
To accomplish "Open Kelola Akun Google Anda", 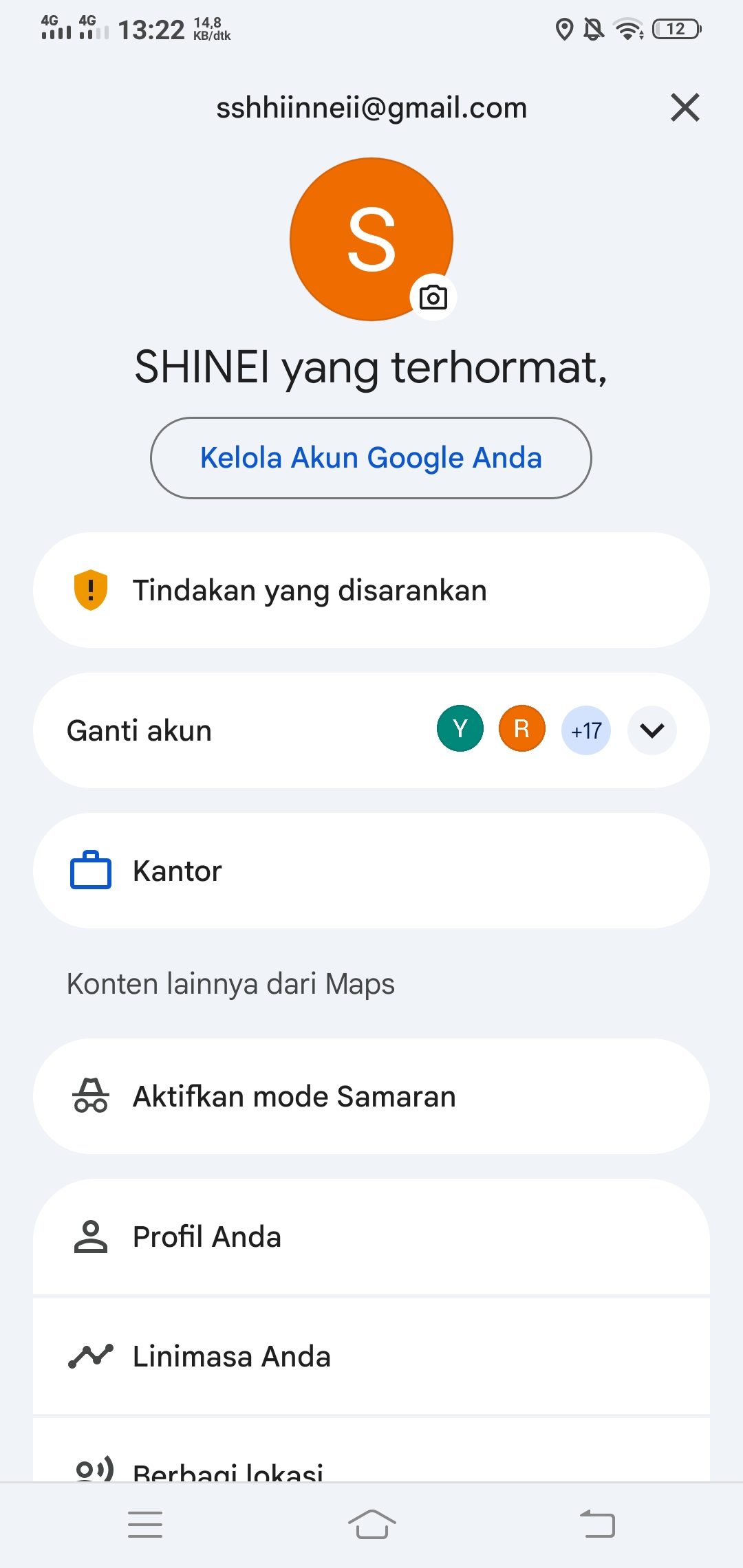I will [371, 458].
